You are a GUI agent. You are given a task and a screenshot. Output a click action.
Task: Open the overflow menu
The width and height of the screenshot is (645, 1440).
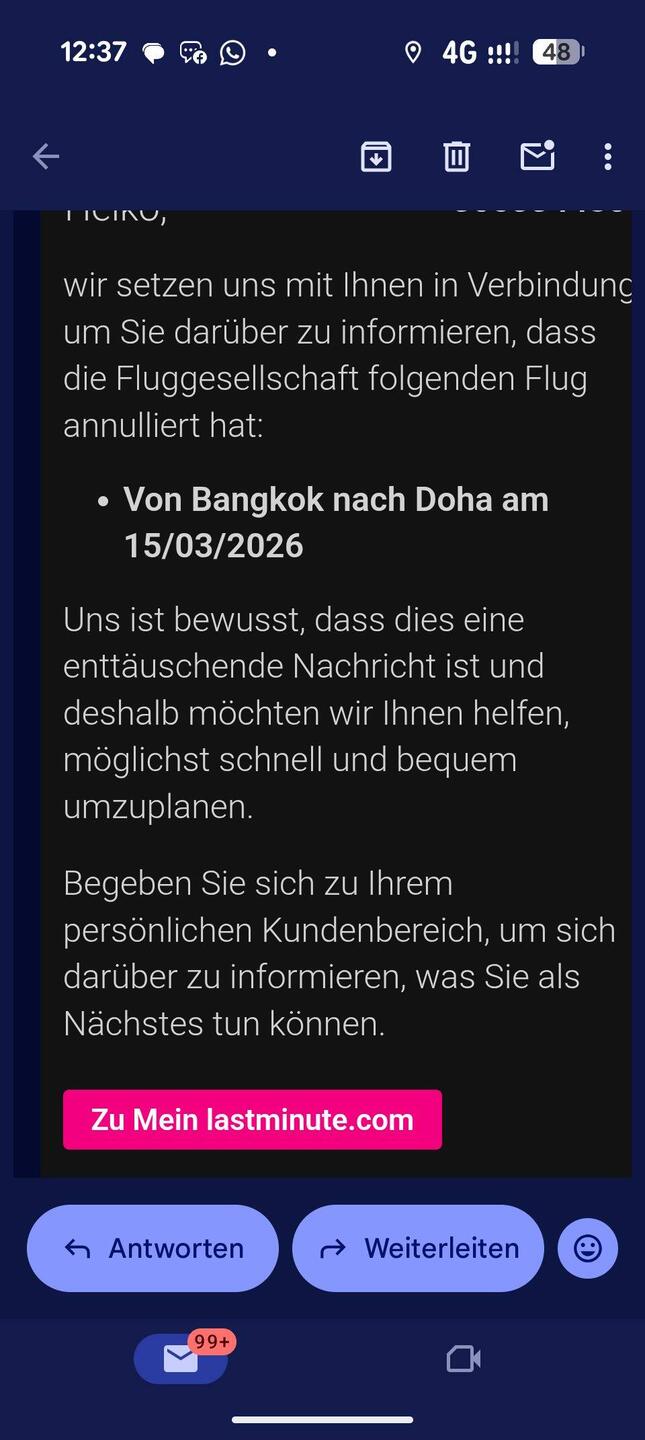coord(607,156)
